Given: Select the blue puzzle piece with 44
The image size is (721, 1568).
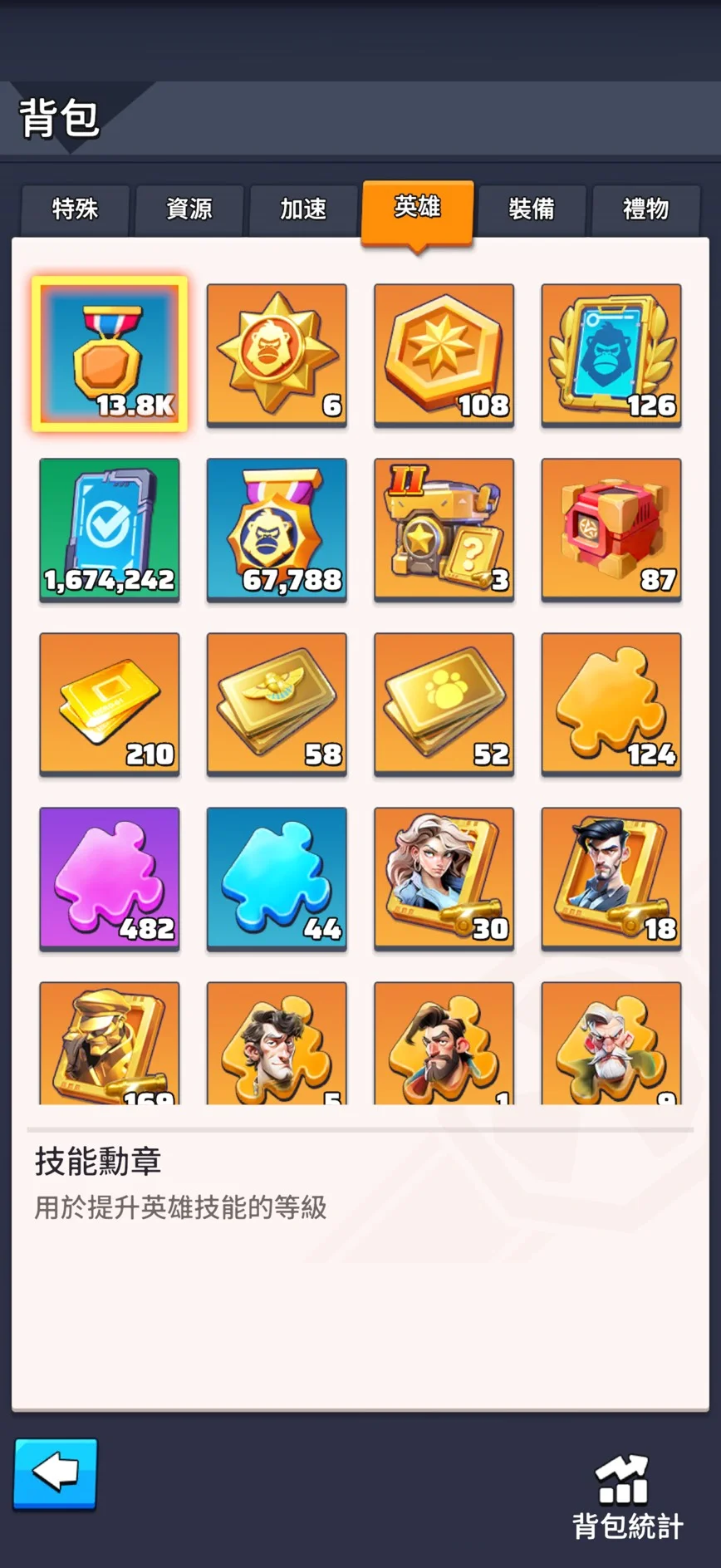Looking at the screenshot, I should [277, 878].
